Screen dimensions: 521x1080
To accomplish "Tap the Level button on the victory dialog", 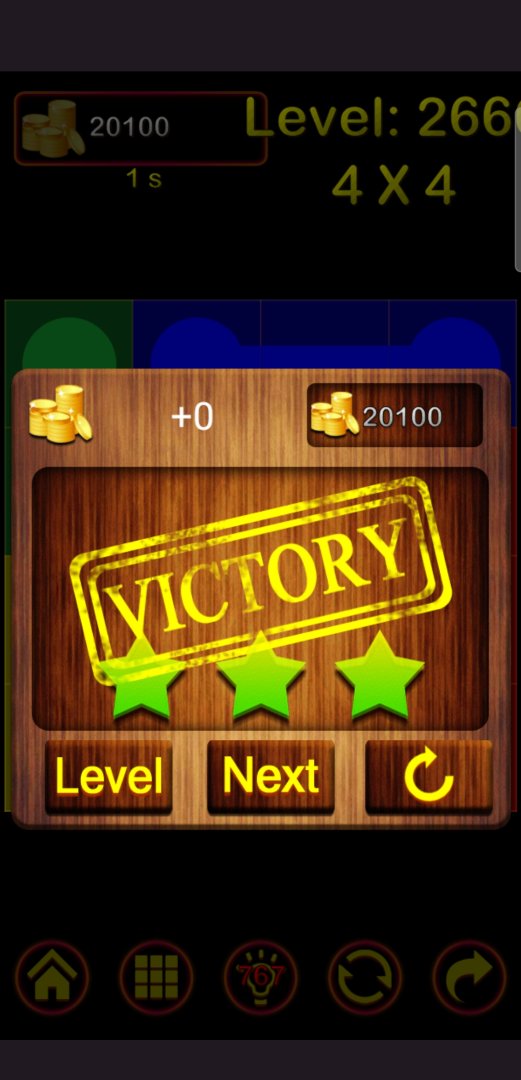I will pyautogui.click(x=109, y=776).
